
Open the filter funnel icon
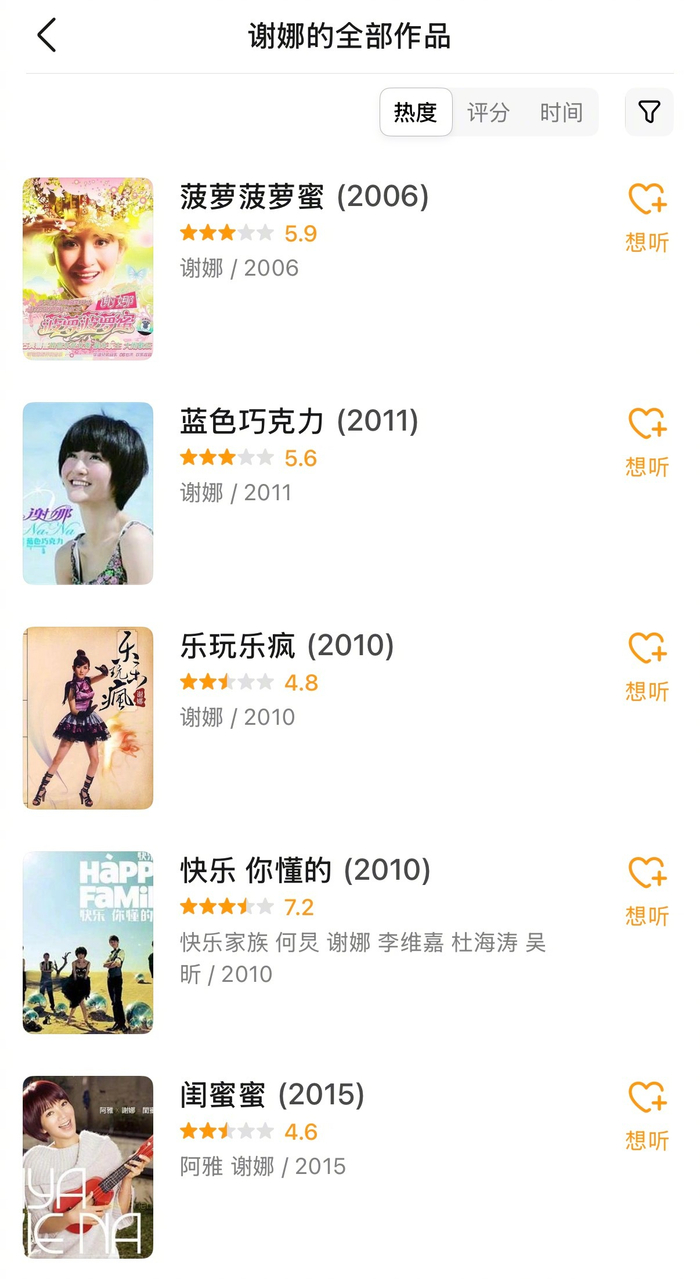[x=649, y=112]
